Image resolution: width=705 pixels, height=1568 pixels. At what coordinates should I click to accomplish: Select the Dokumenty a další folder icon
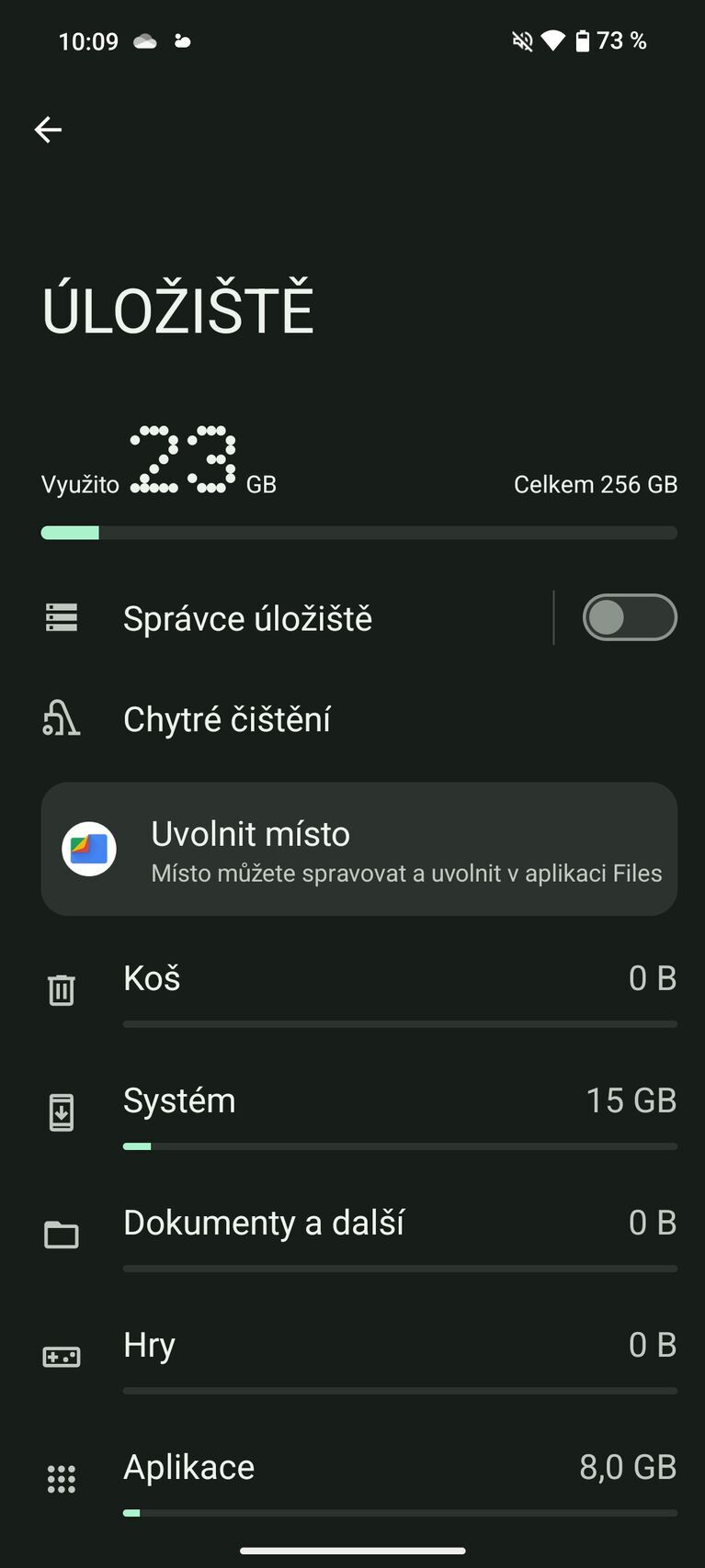pyautogui.click(x=61, y=1235)
